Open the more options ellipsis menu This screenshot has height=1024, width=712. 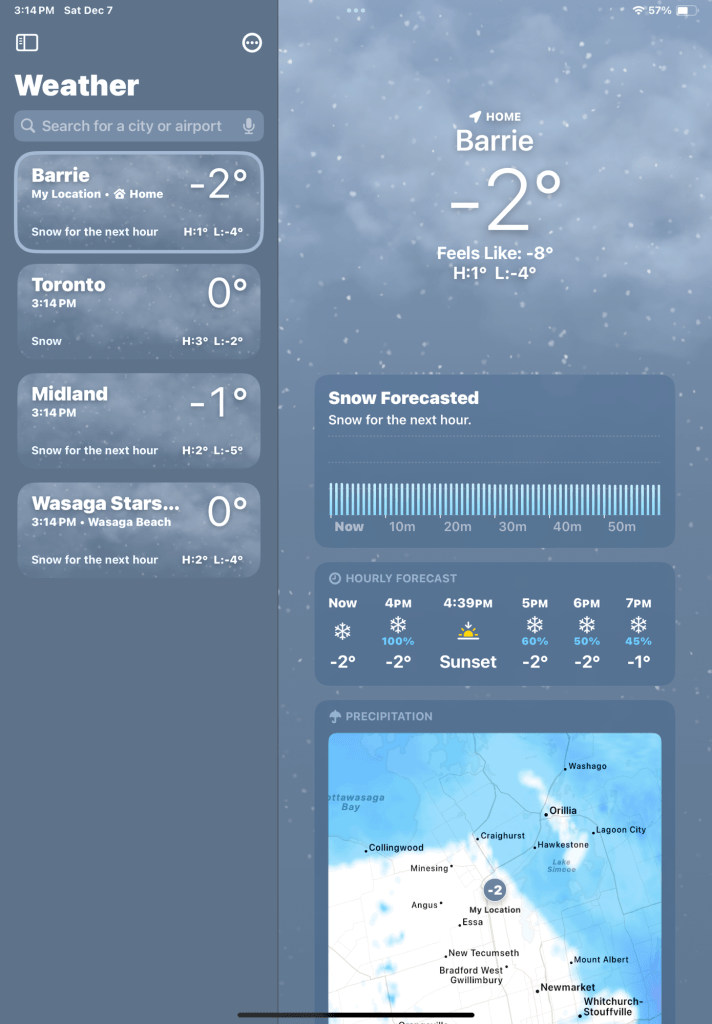click(252, 43)
